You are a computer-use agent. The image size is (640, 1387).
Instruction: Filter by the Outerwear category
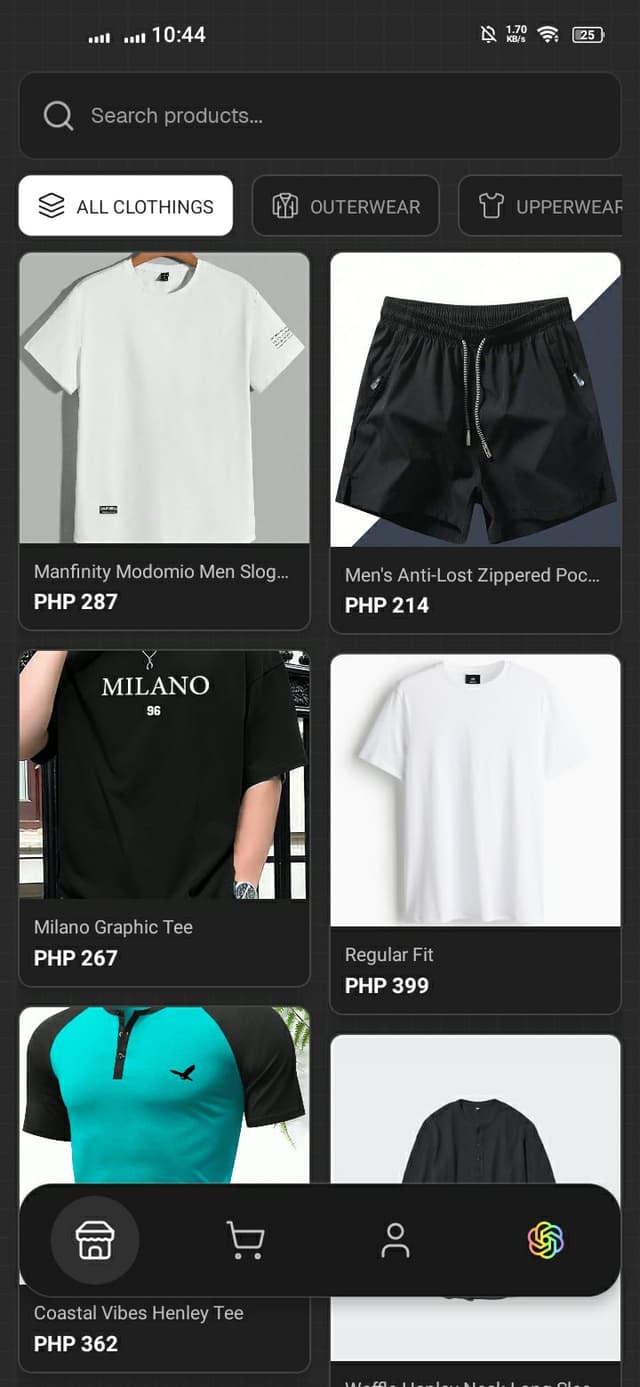(346, 206)
